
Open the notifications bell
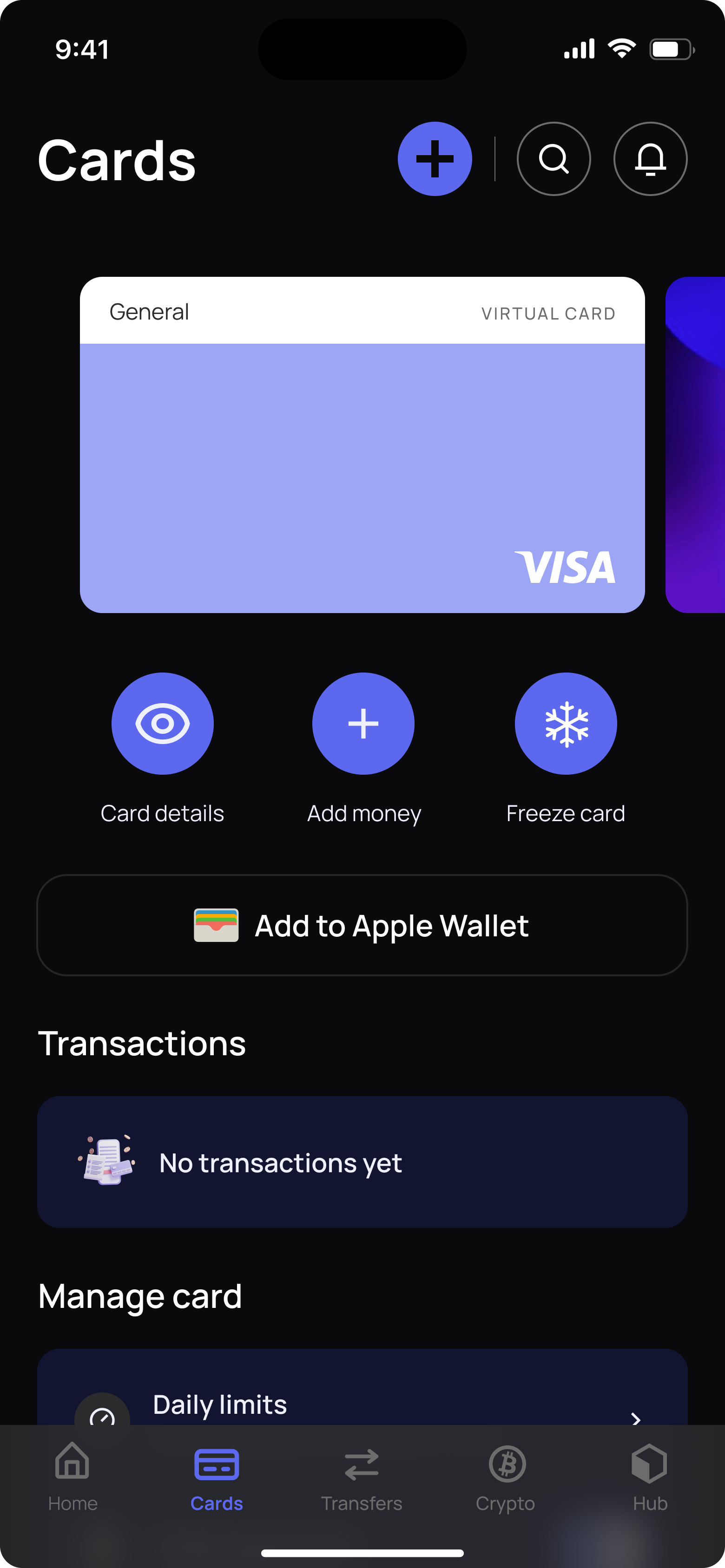(650, 159)
